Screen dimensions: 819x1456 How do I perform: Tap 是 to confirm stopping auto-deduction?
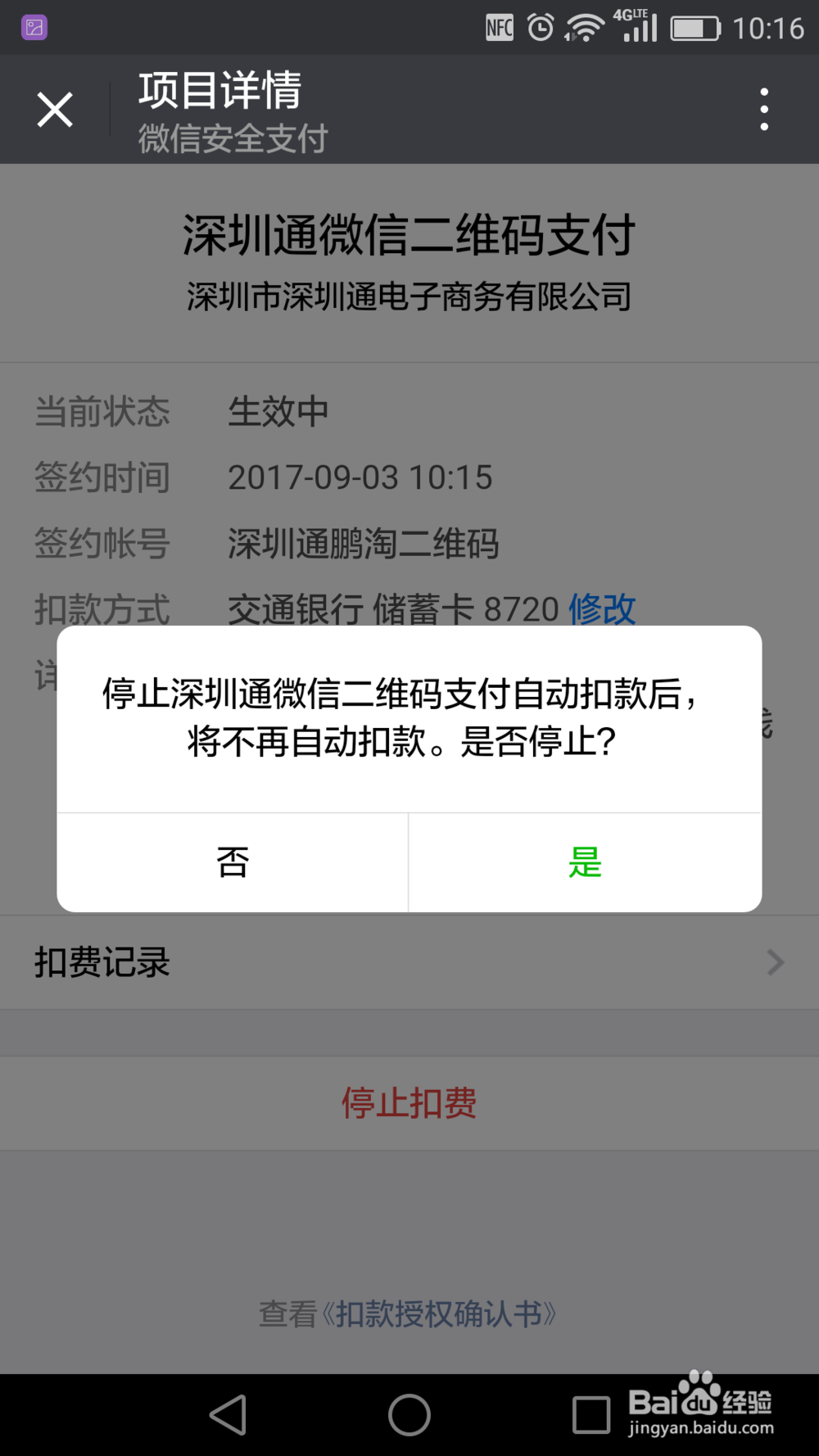click(x=584, y=861)
